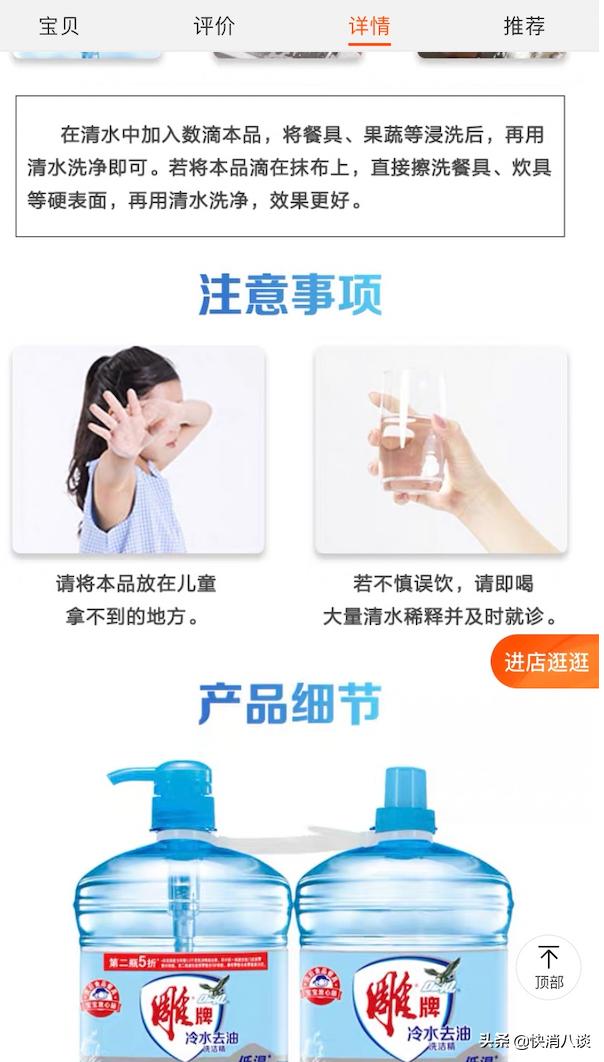The width and height of the screenshot is (604, 1062).
Task: Open the 推荐 tab
Action: (x=524, y=26)
